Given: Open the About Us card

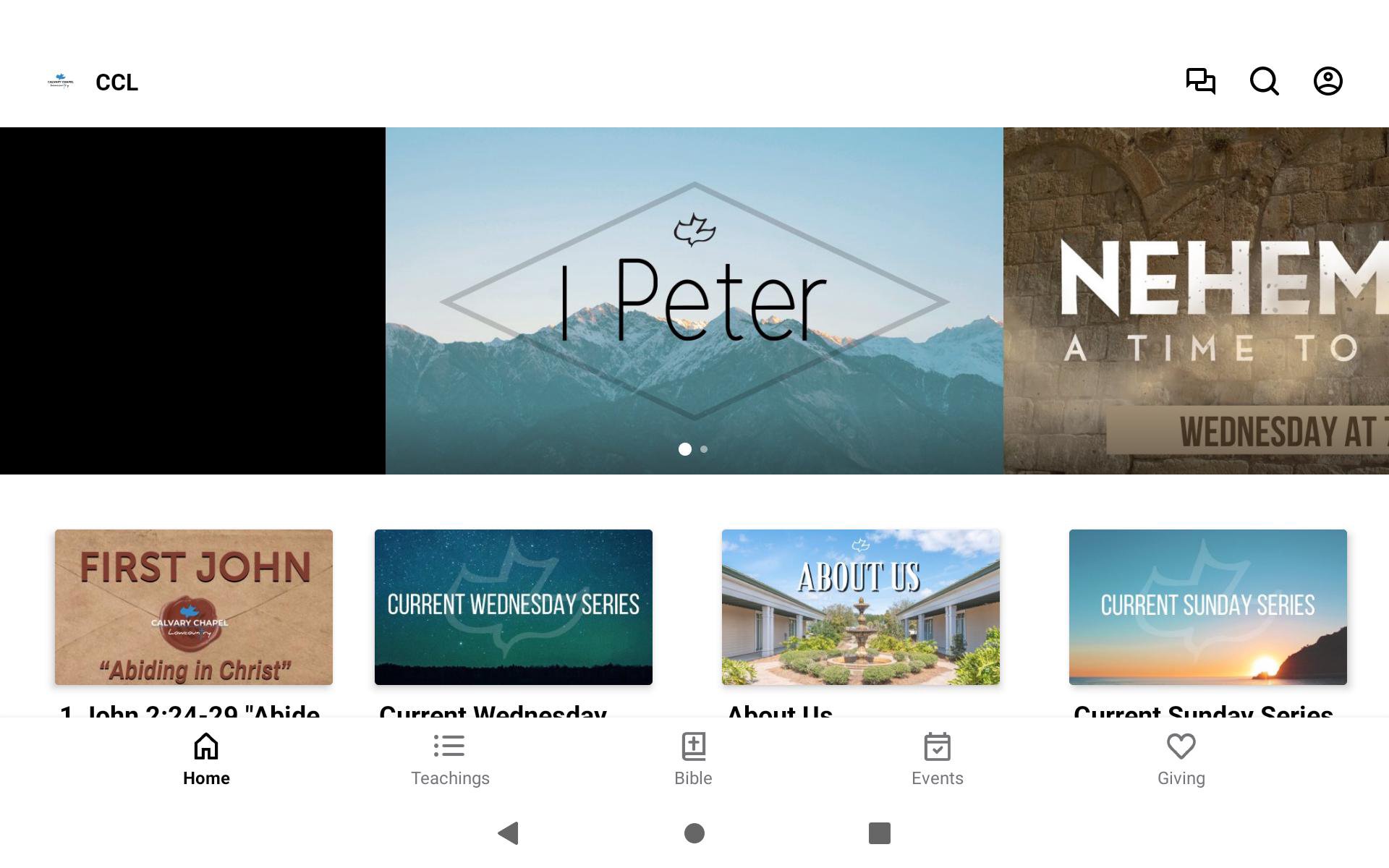Looking at the screenshot, I should (860, 607).
